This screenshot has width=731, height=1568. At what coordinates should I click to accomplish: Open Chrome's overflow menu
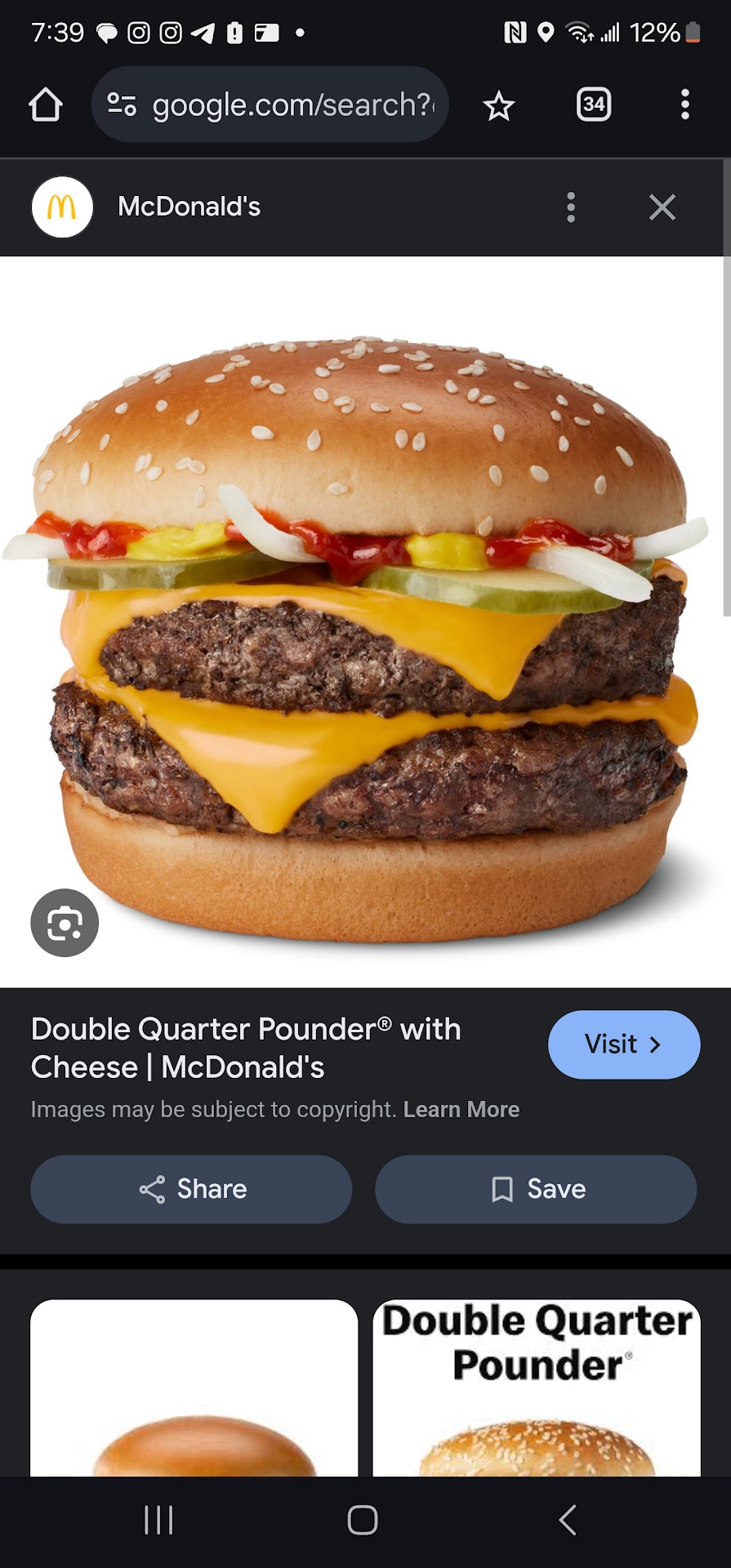684,105
